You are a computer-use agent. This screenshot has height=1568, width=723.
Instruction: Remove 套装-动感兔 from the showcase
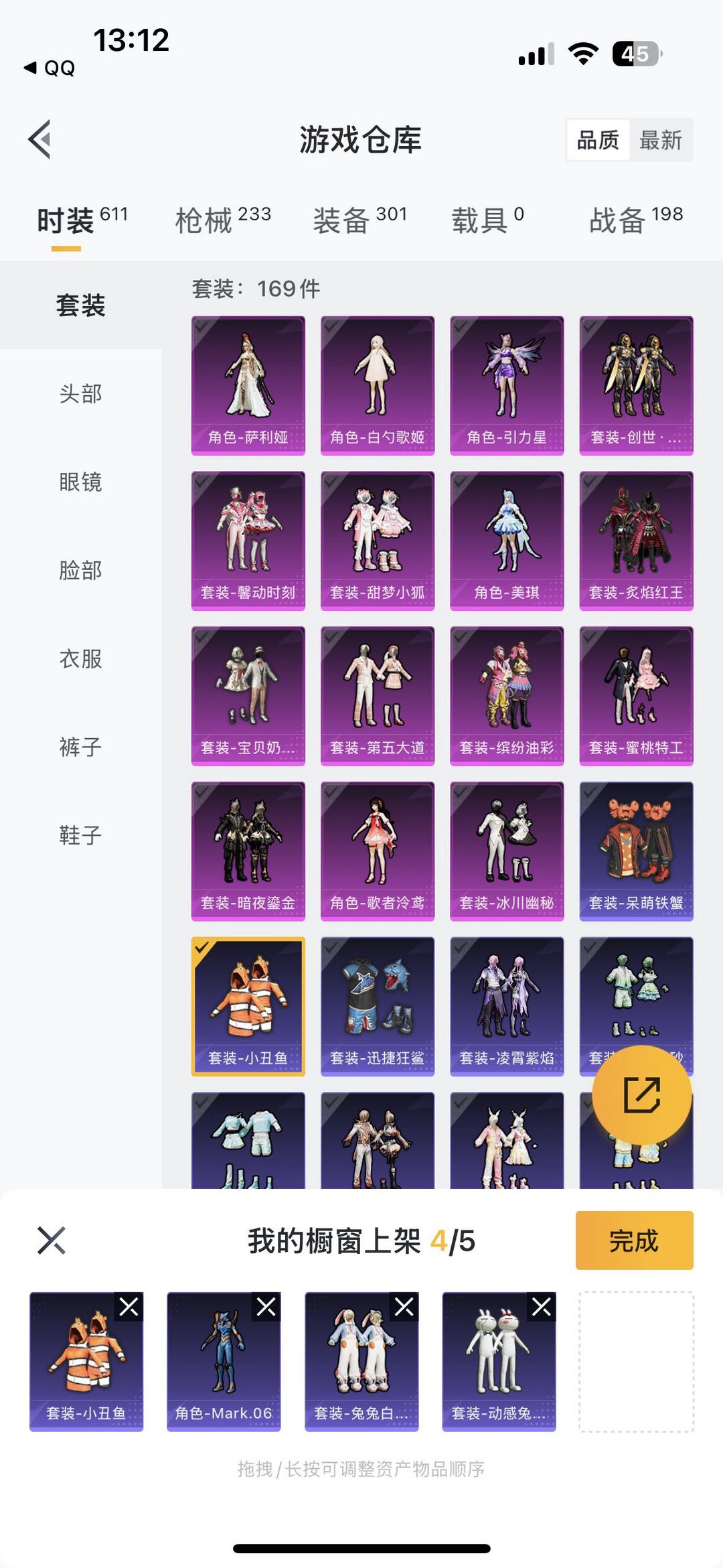click(x=542, y=1307)
